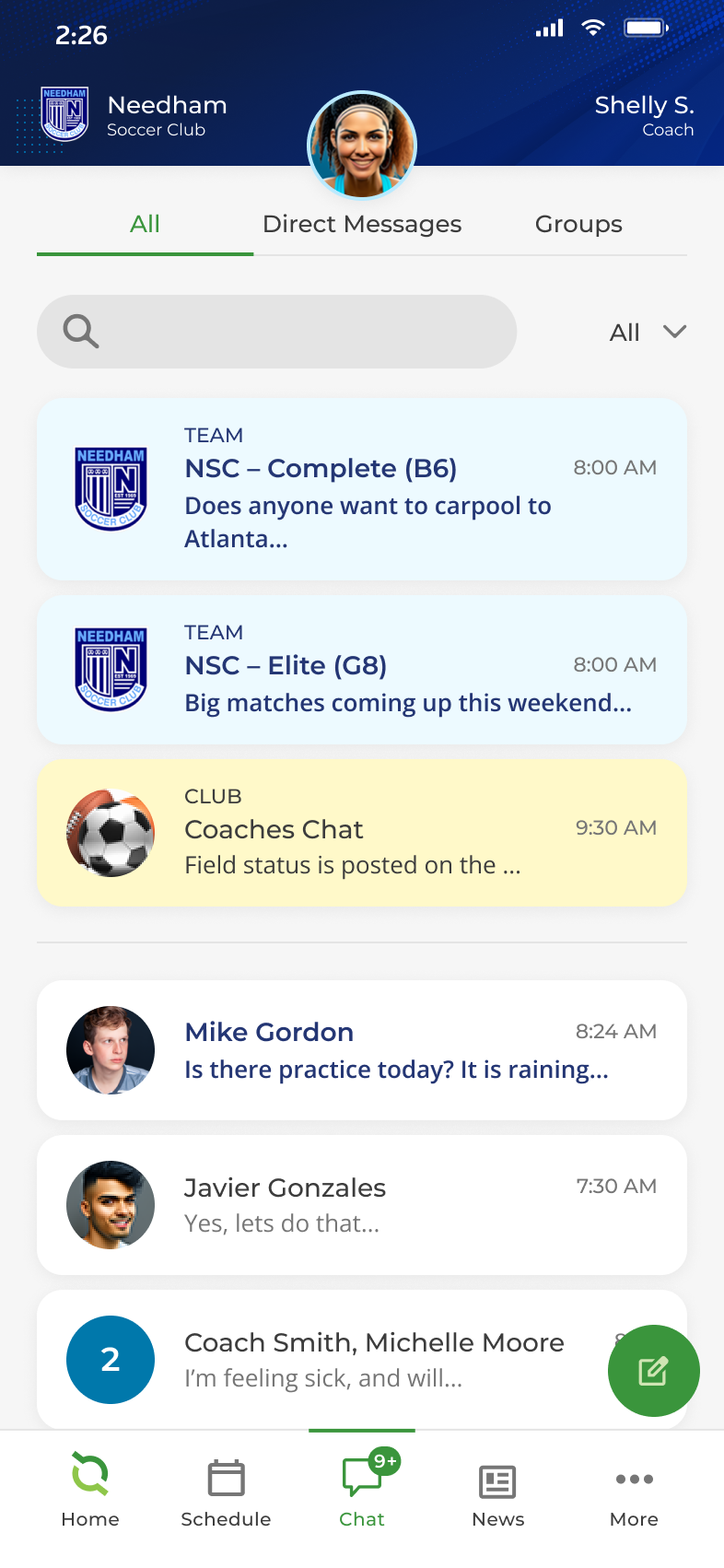The height and width of the screenshot is (1568, 724).
Task: Switch to the Groups tab
Action: click(578, 224)
